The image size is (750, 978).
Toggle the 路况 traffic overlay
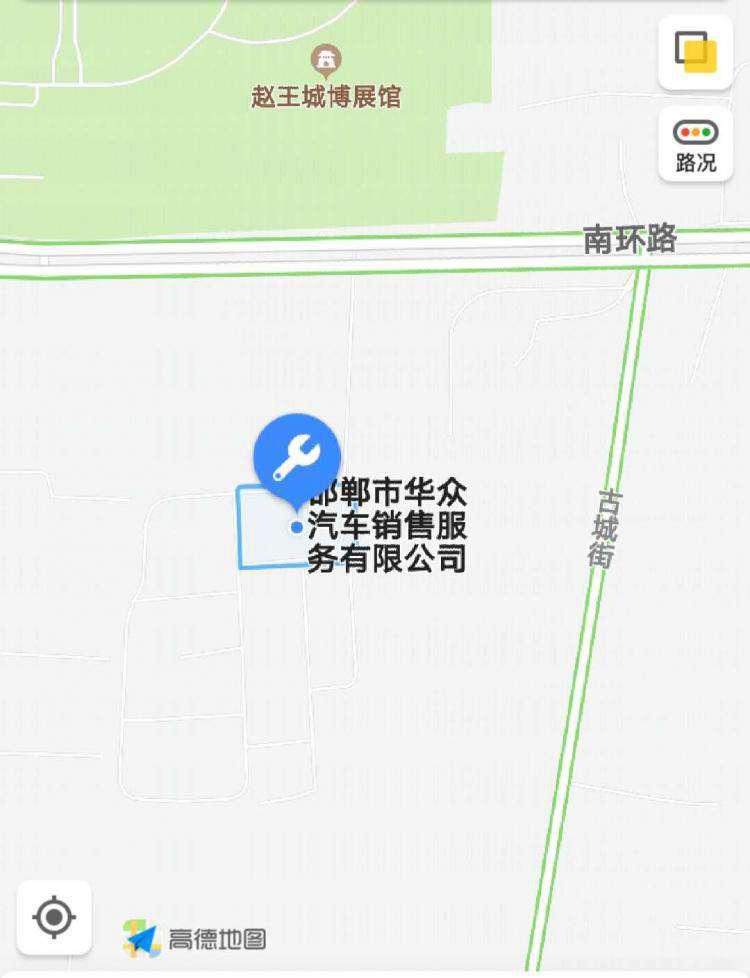pos(696,145)
